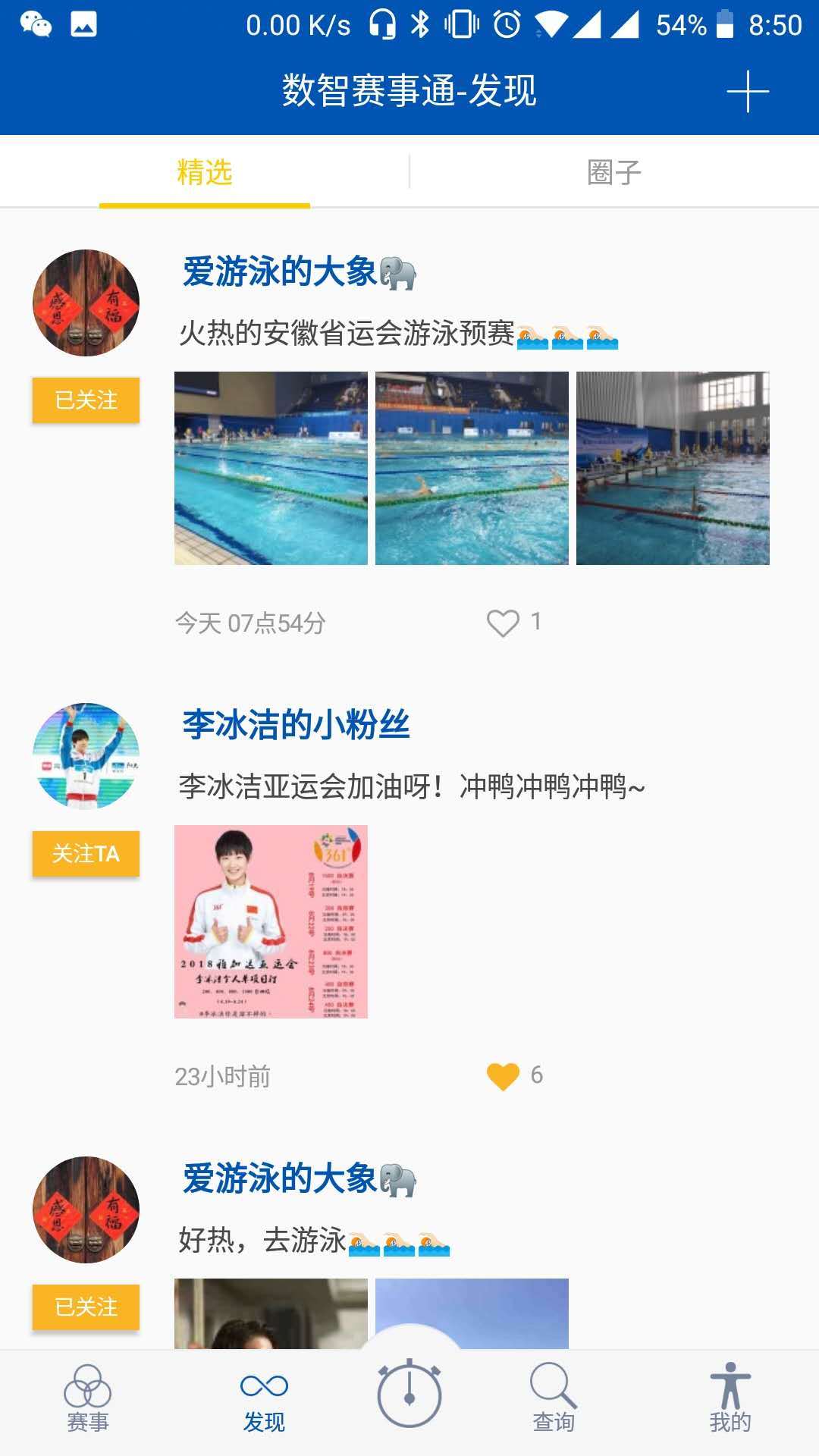Switch to the 圈子 tab
Screen dimensions: 819x1456
tap(614, 173)
